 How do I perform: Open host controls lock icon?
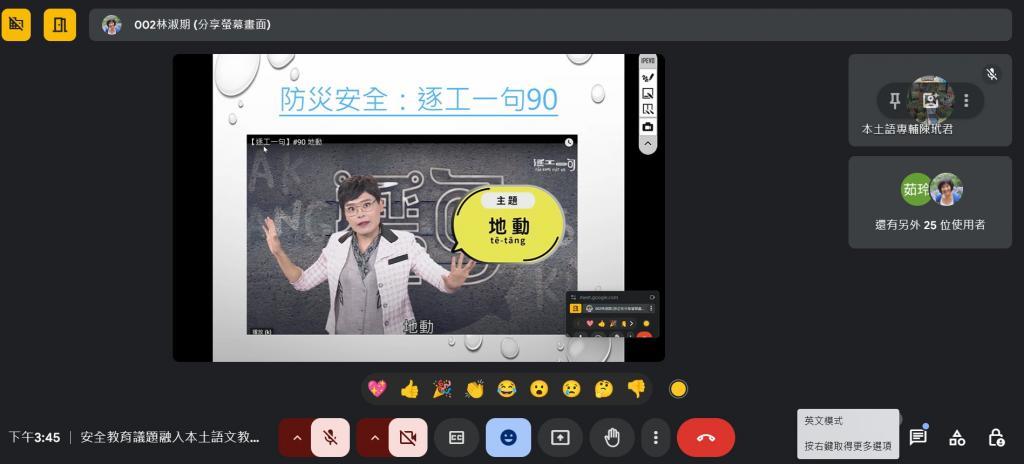point(996,438)
